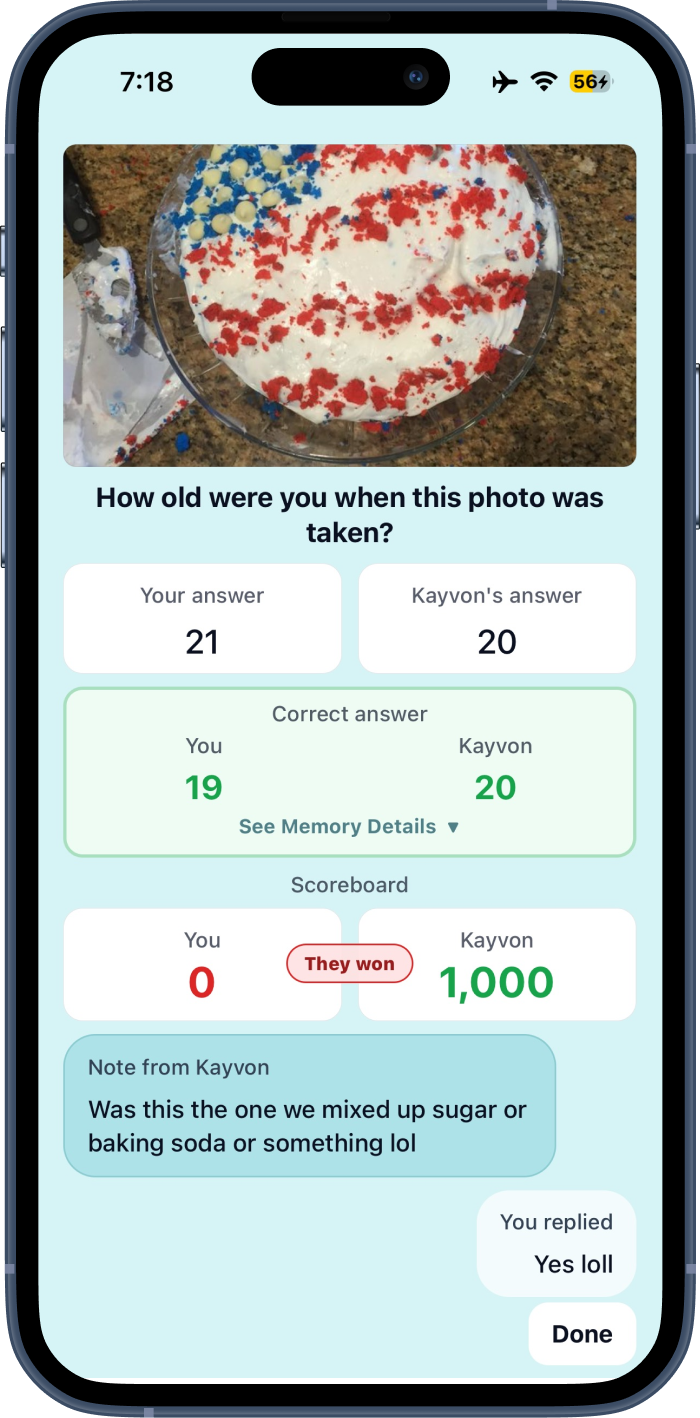Image resolution: width=700 pixels, height=1418 pixels.
Task: Open the cake memory photo
Action: tap(350, 305)
